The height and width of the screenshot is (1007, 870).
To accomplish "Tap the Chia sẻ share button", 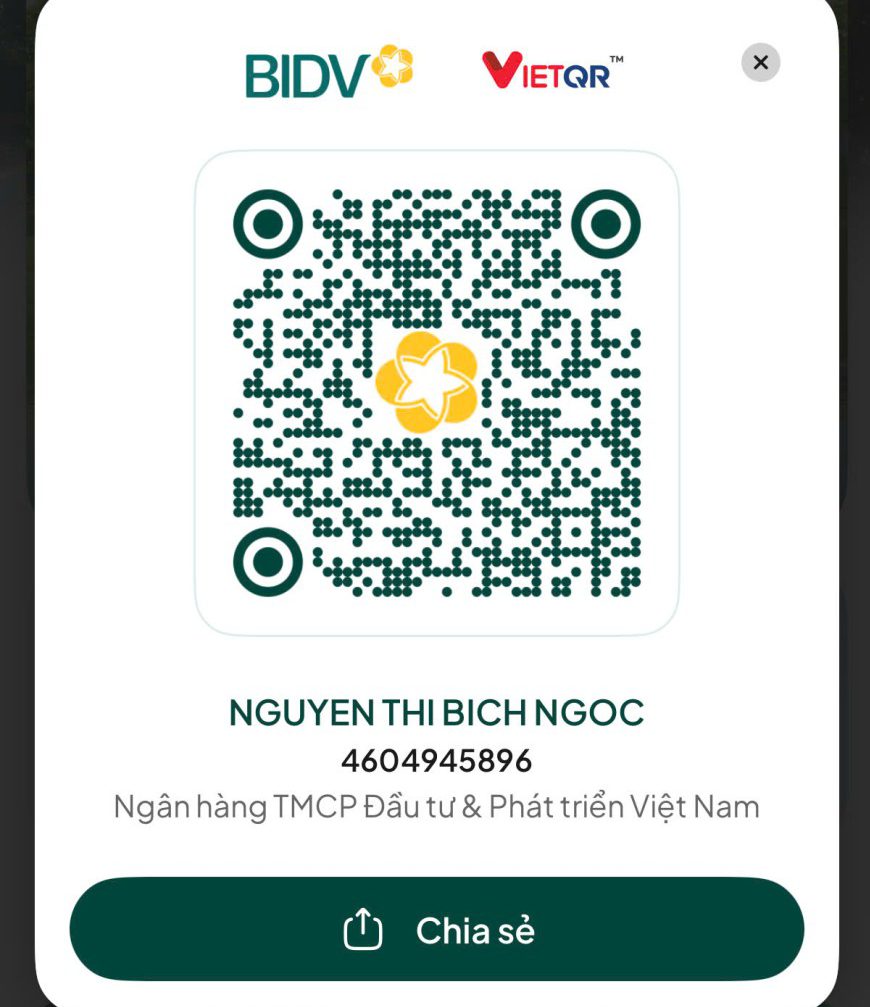I will click(x=437, y=929).
